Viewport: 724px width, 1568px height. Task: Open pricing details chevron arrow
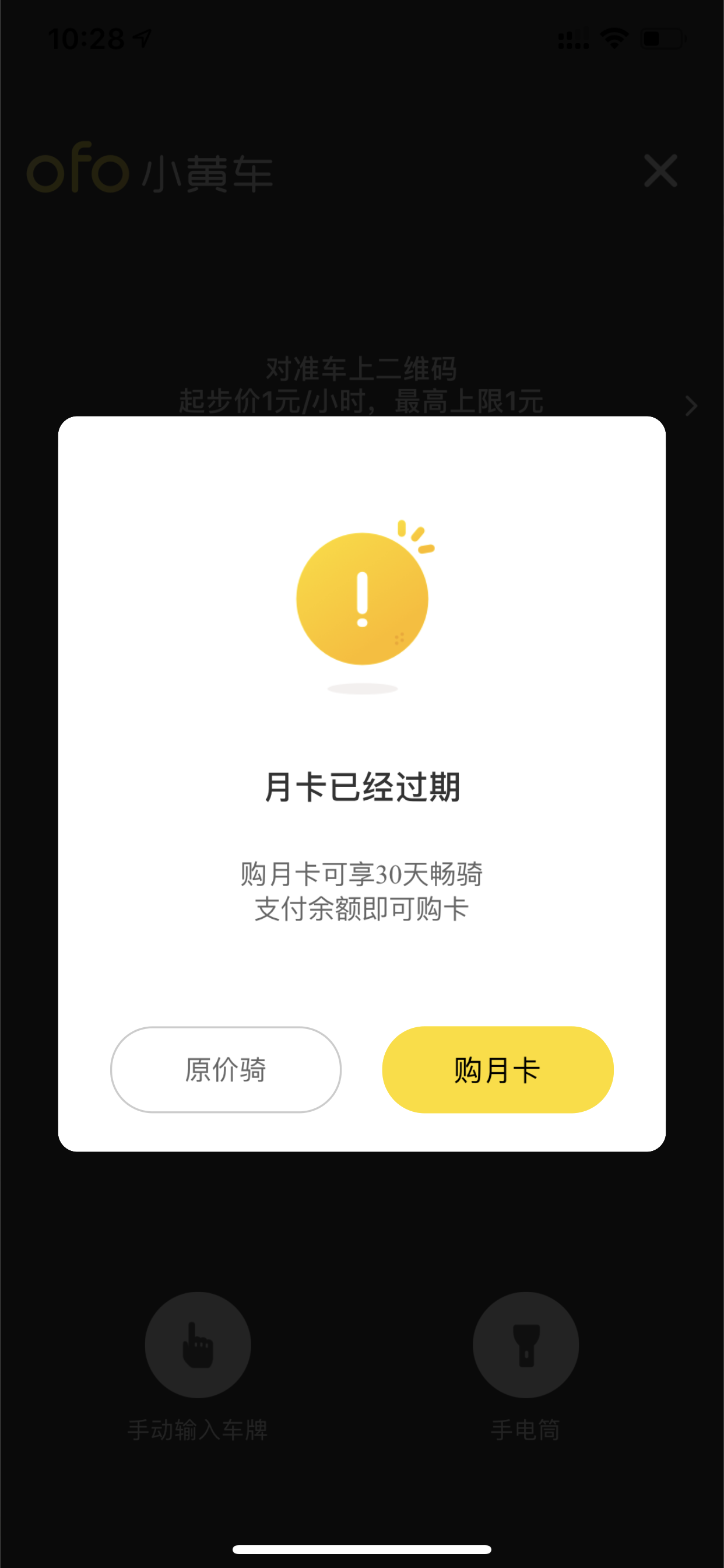click(691, 405)
